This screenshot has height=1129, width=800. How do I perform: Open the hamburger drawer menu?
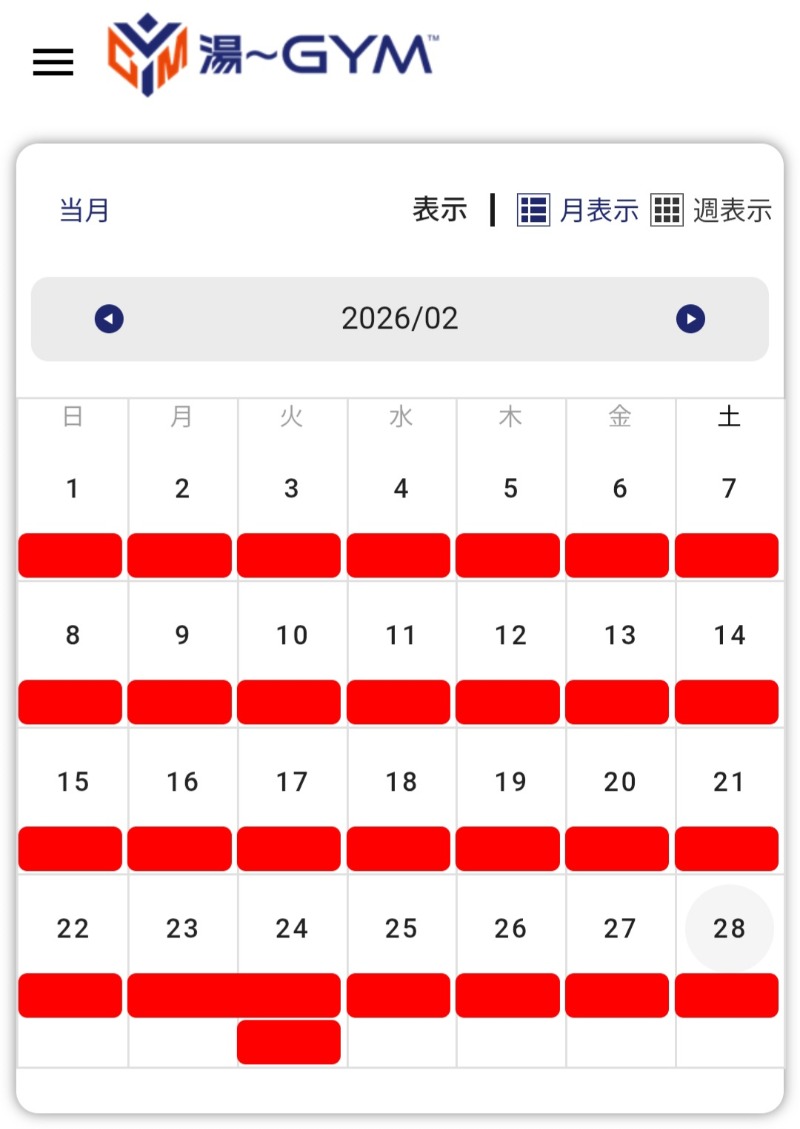point(53,62)
